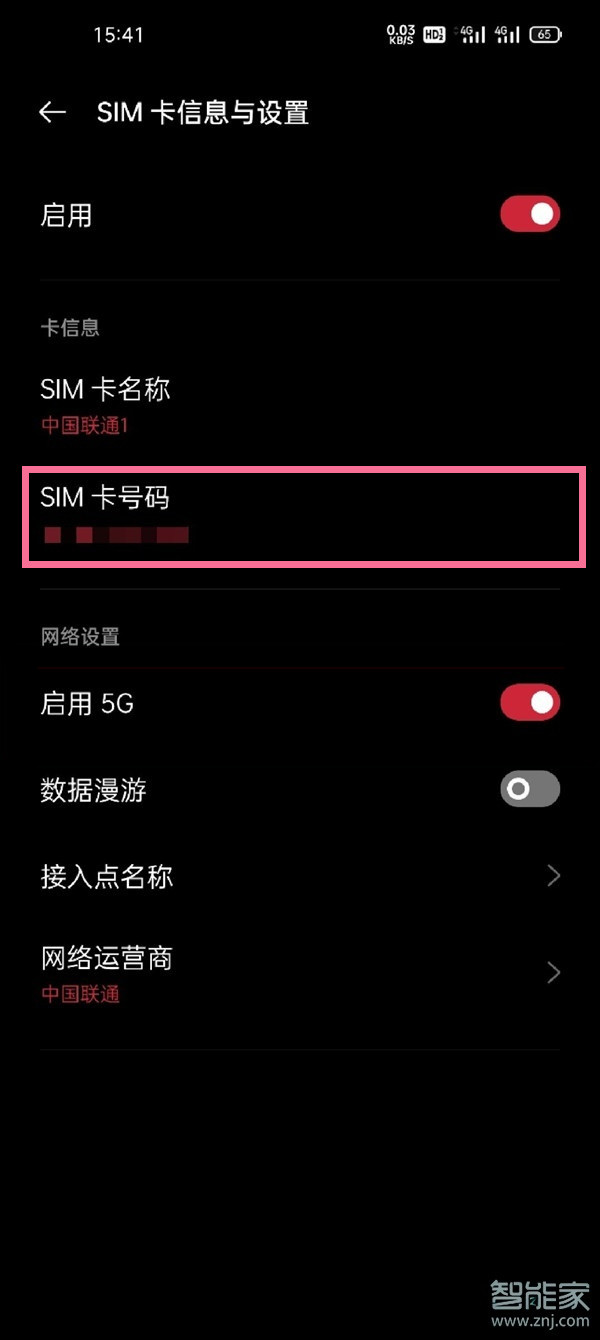
Task: Turn on 数据漫游 toggle
Action: 530,790
